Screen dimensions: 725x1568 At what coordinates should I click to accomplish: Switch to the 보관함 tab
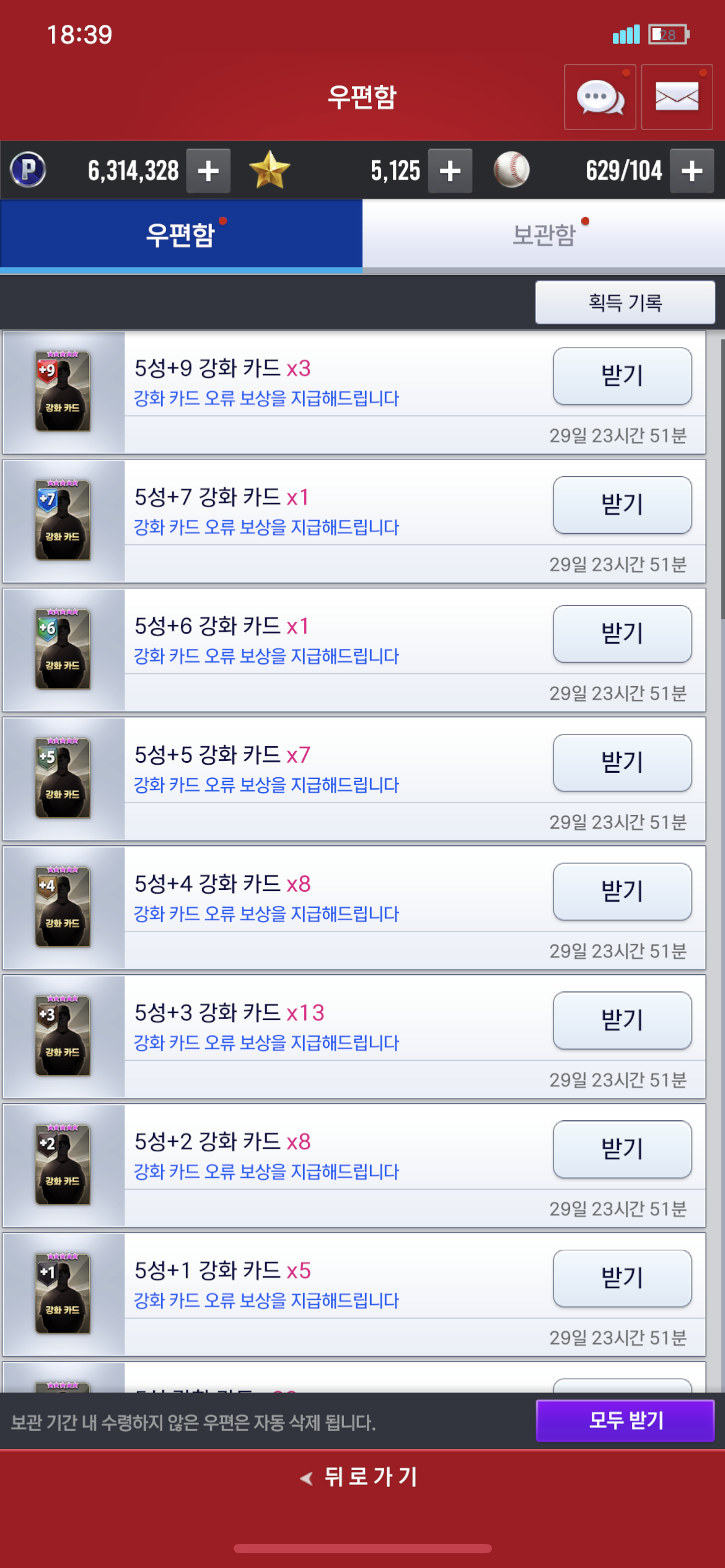(x=543, y=235)
